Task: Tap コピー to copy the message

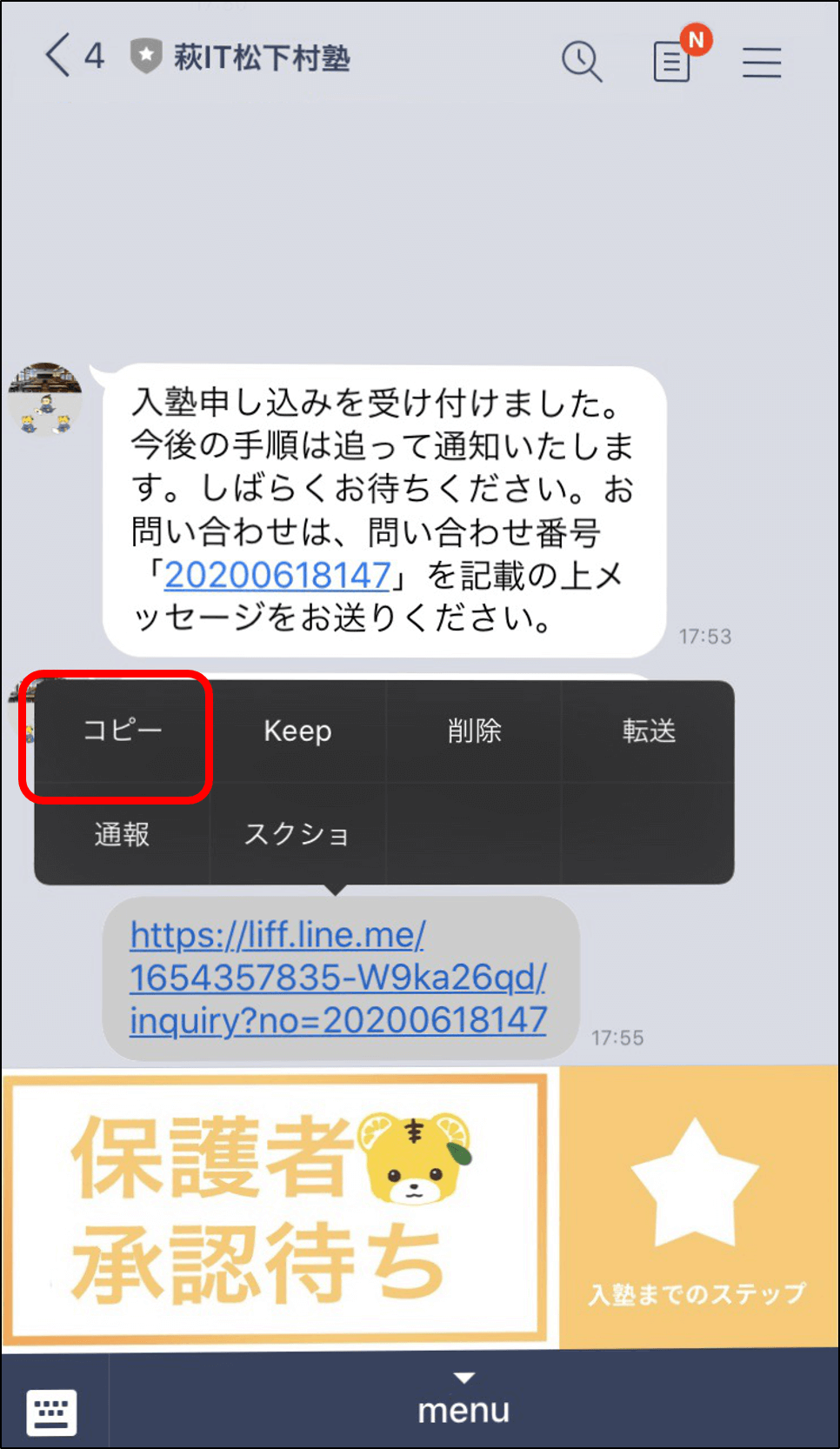Action: (x=123, y=731)
